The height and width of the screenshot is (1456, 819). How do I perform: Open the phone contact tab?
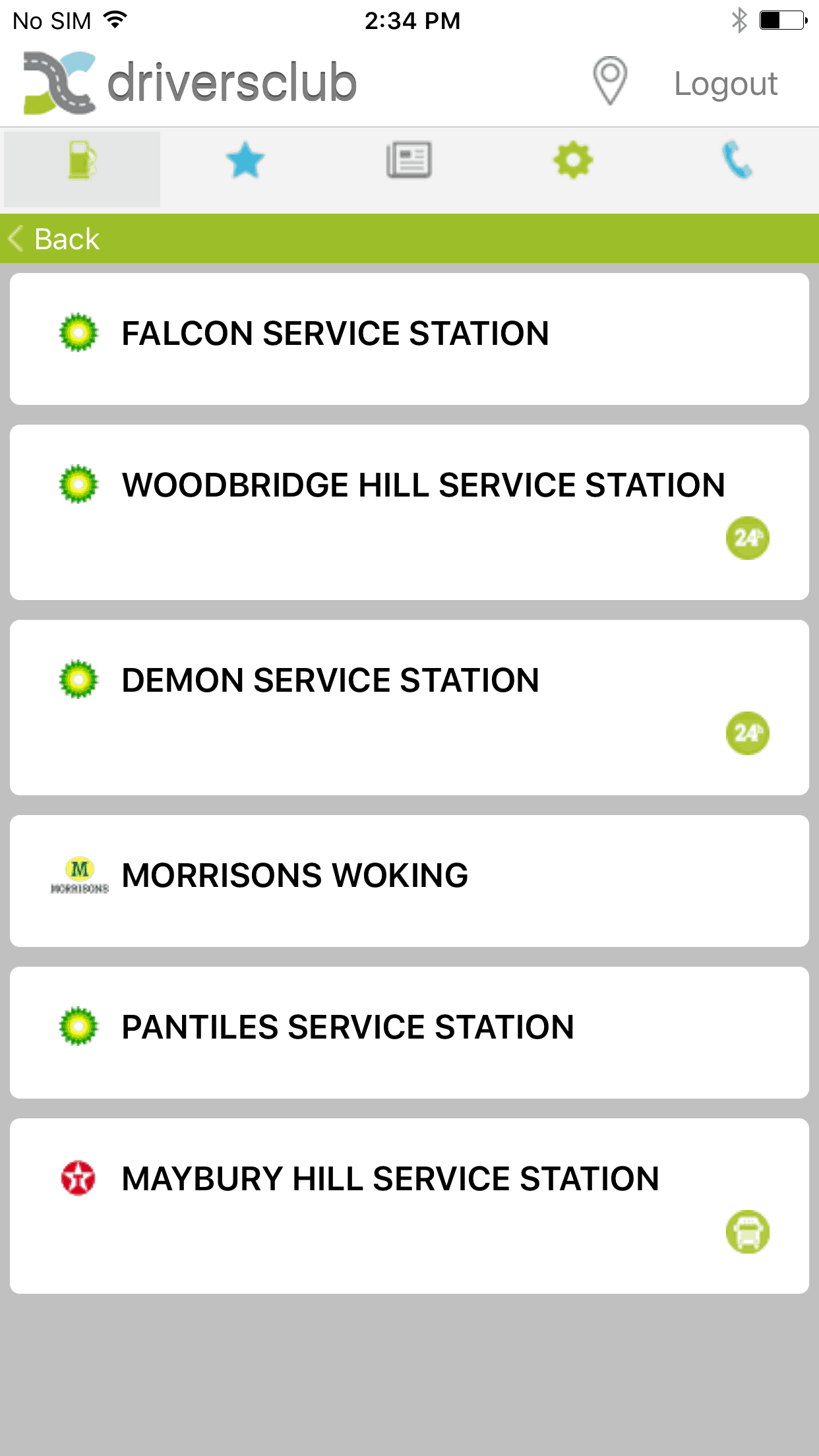pos(737,162)
